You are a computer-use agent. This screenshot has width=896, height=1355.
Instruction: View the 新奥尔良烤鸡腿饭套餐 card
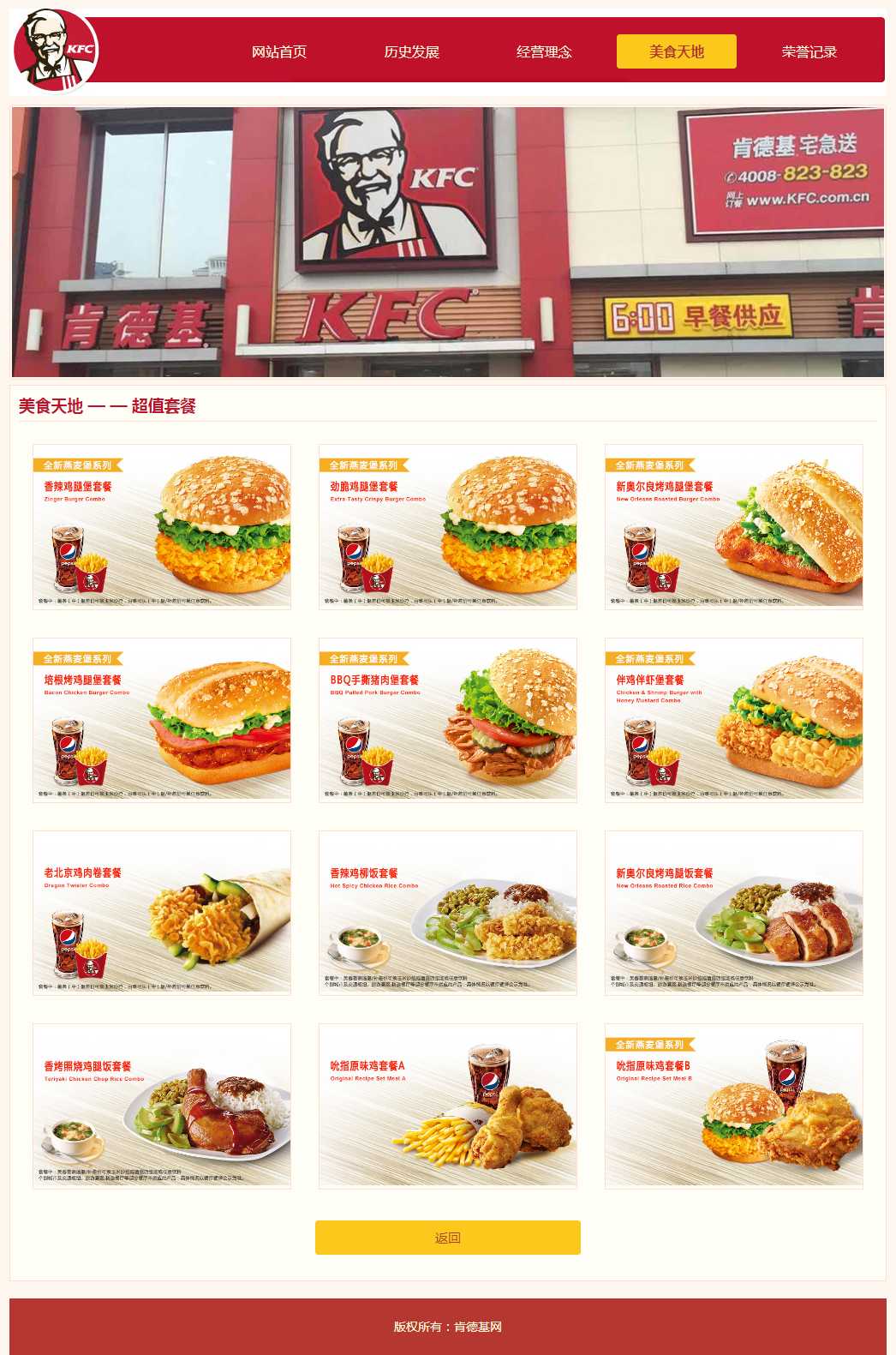(x=734, y=913)
